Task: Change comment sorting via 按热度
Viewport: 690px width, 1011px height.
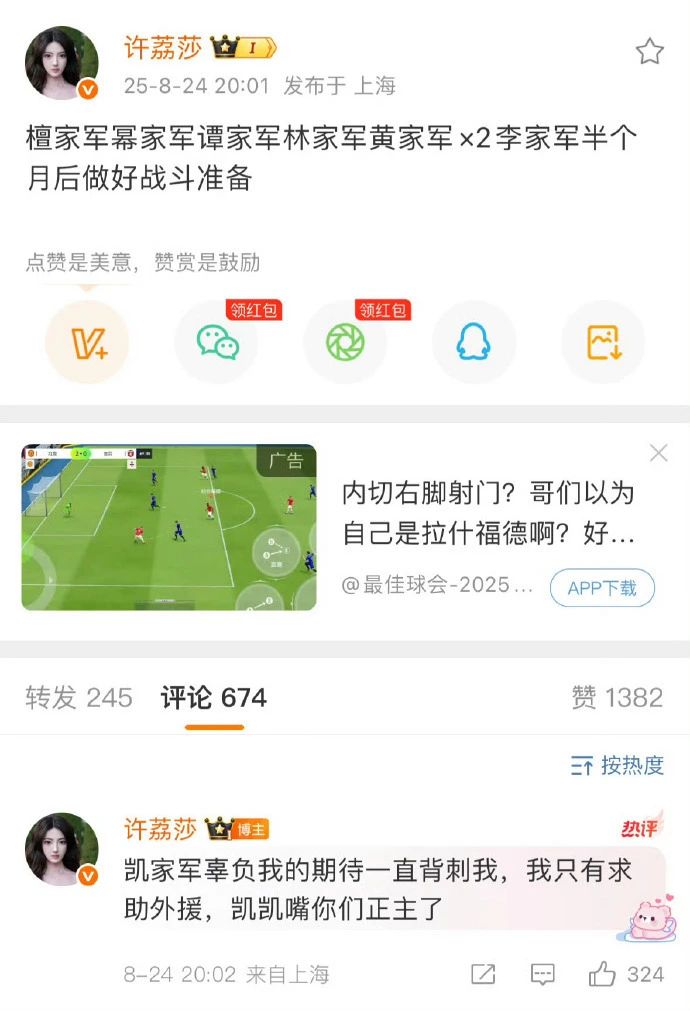Action: (618, 766)
